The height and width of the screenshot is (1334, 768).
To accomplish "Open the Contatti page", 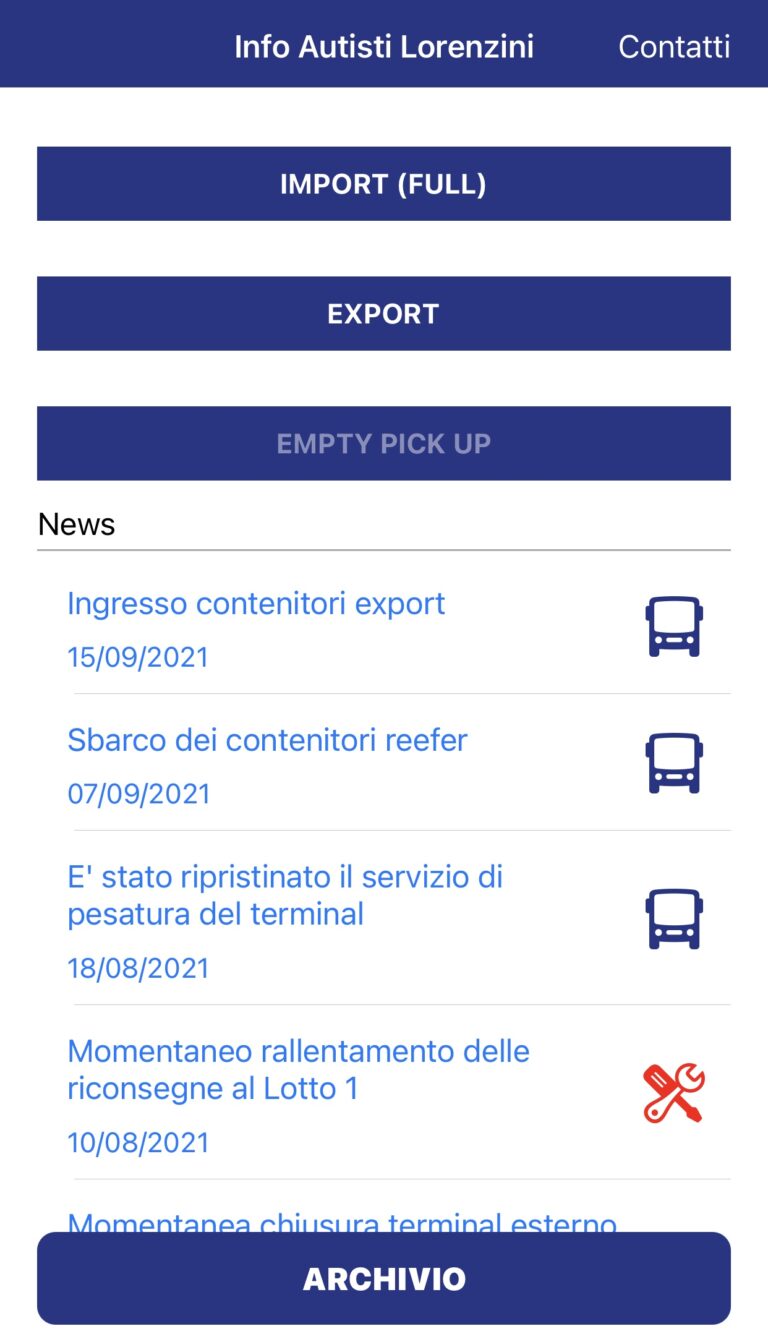I will [x=673, y=47].
